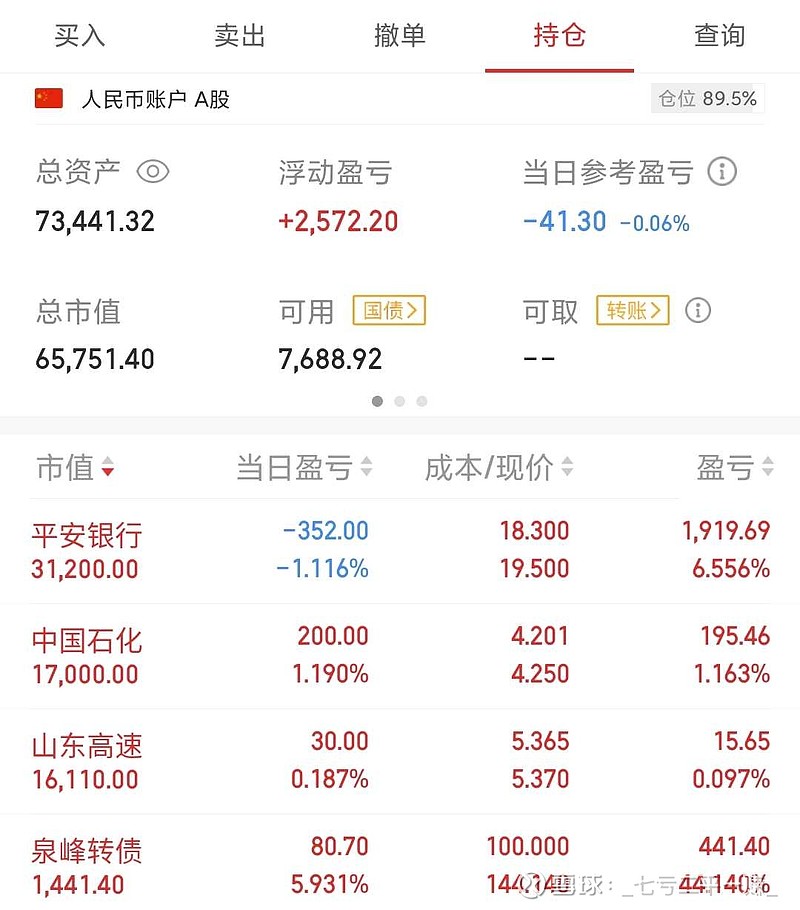The image size is (800, 910).
Task: Open the info icon next to 可取
Action: click(x=697, y=311)
